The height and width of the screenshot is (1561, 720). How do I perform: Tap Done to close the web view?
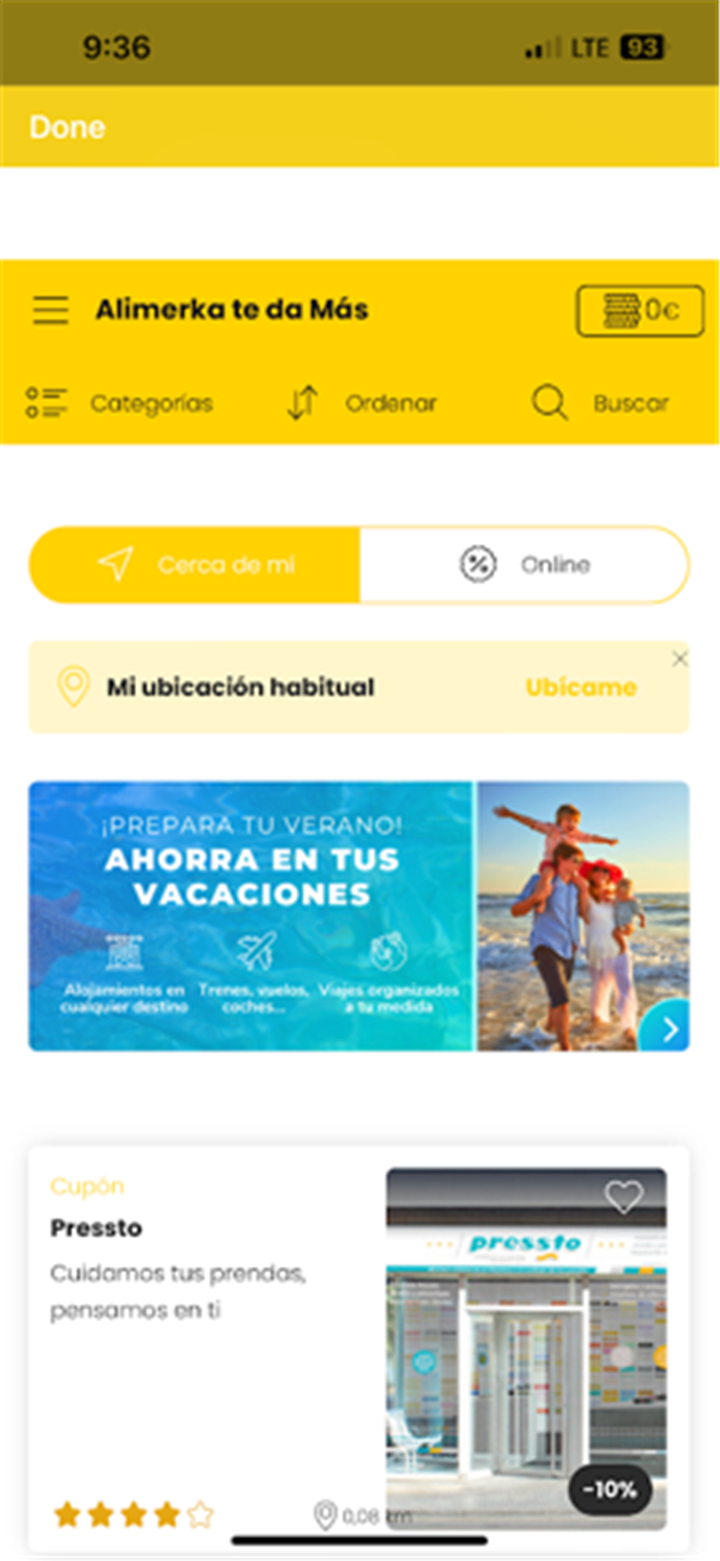coord(67,127)
